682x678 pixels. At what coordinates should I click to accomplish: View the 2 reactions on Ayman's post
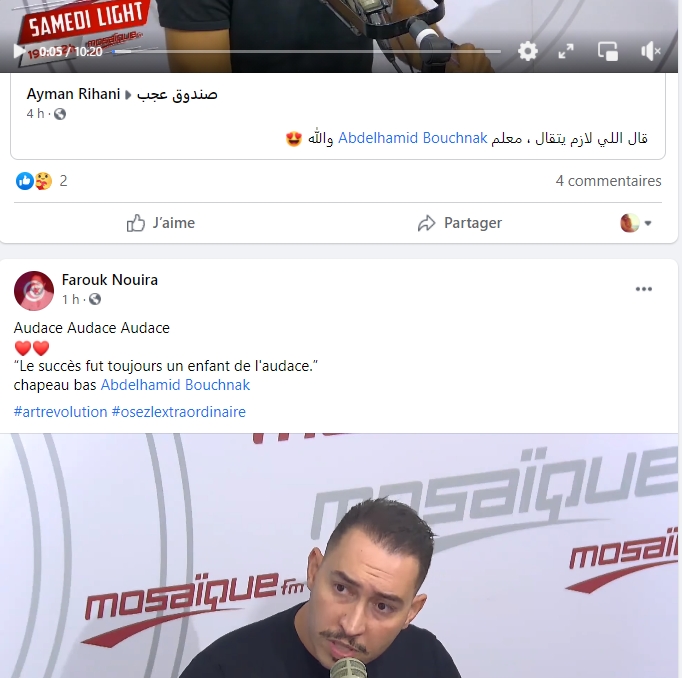click(x=40, y=181)
